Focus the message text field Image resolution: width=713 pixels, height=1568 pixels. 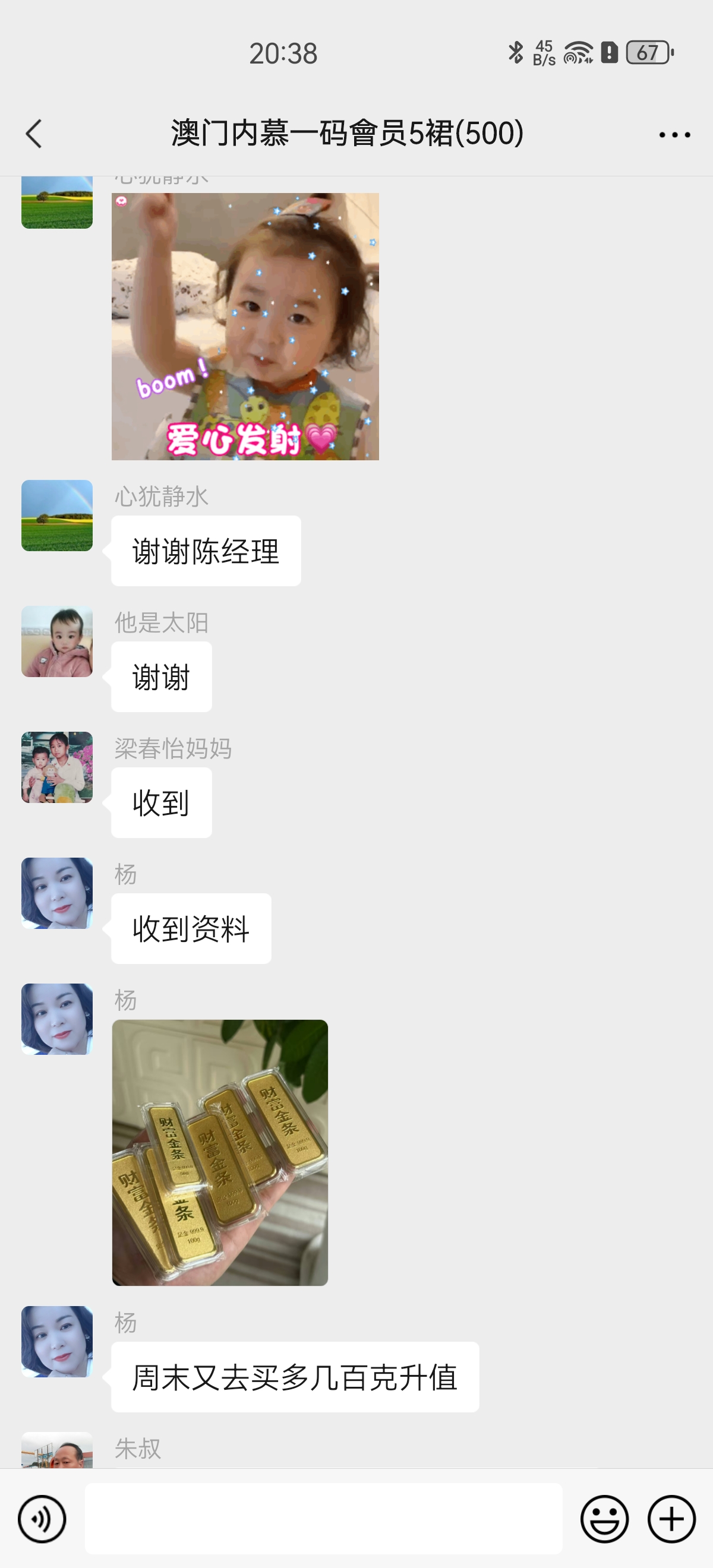(323, 1519)
